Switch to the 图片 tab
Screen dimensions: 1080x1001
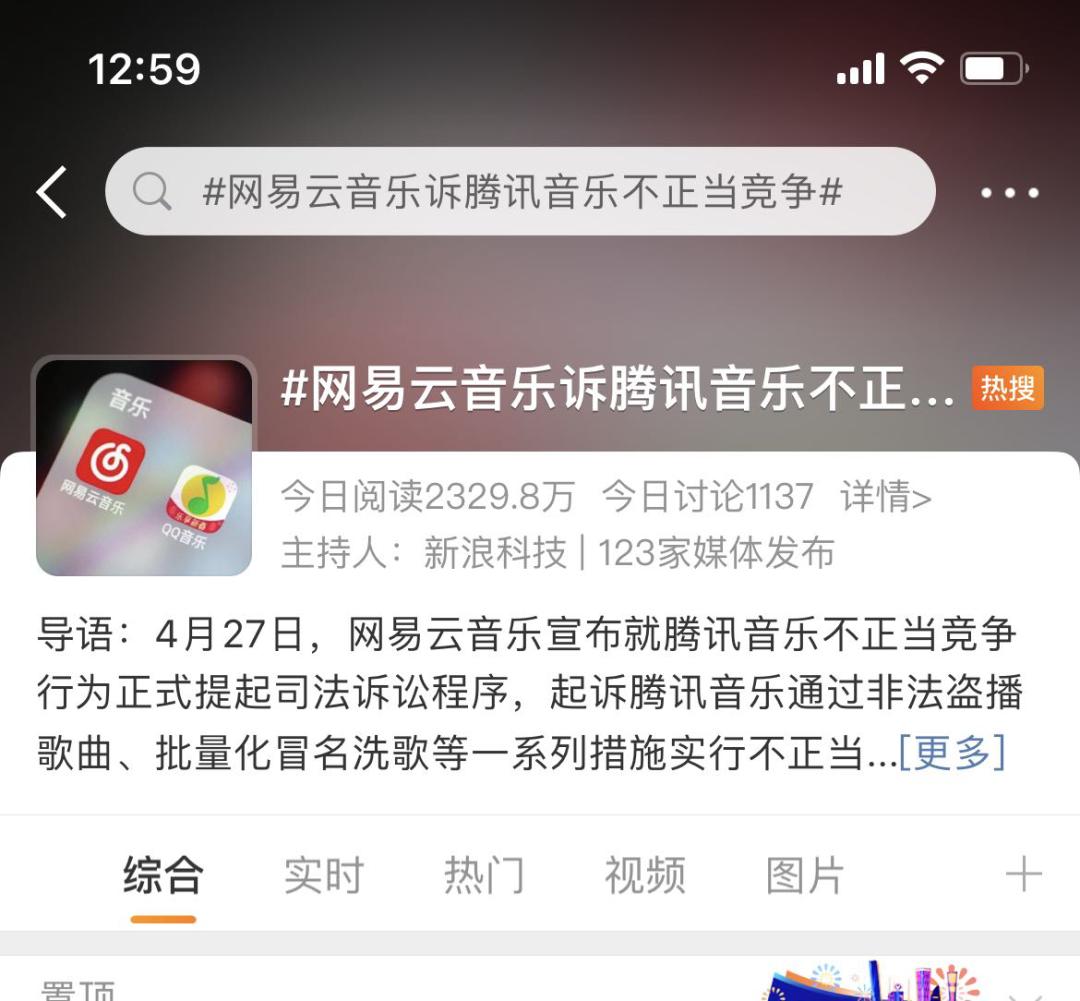(805, 876)
